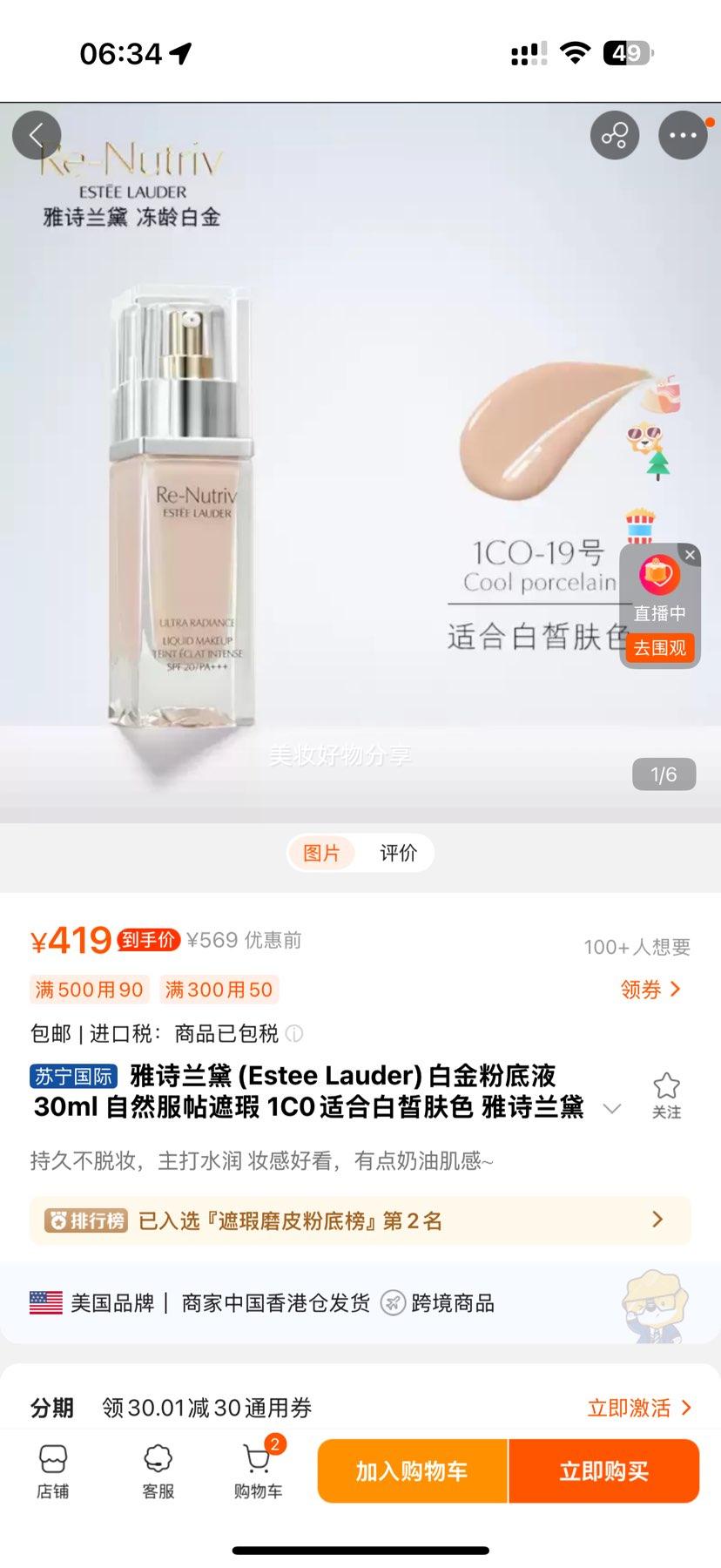Open the 购物车 shopping cart

coord(257,1472)
